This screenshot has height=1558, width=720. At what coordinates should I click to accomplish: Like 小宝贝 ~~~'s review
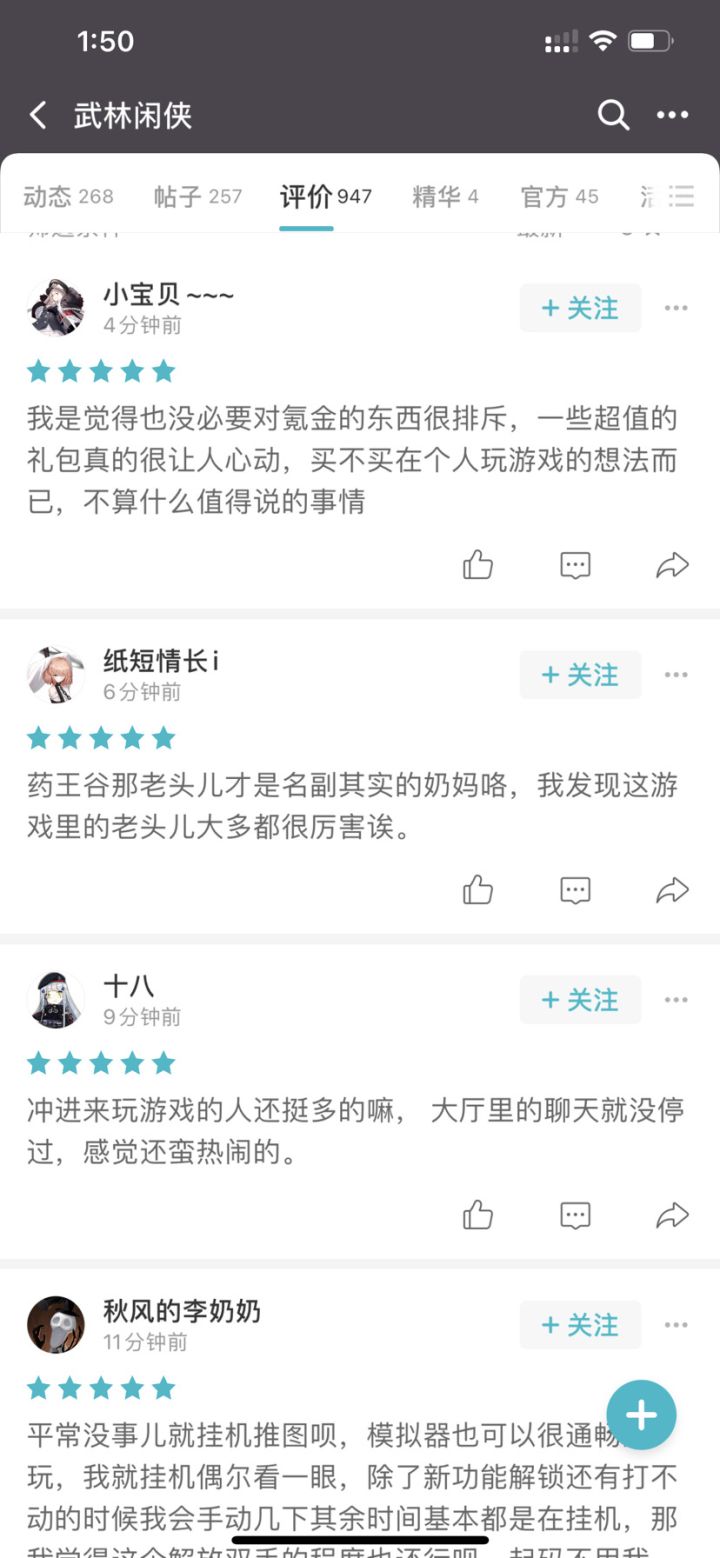(478, 565)
